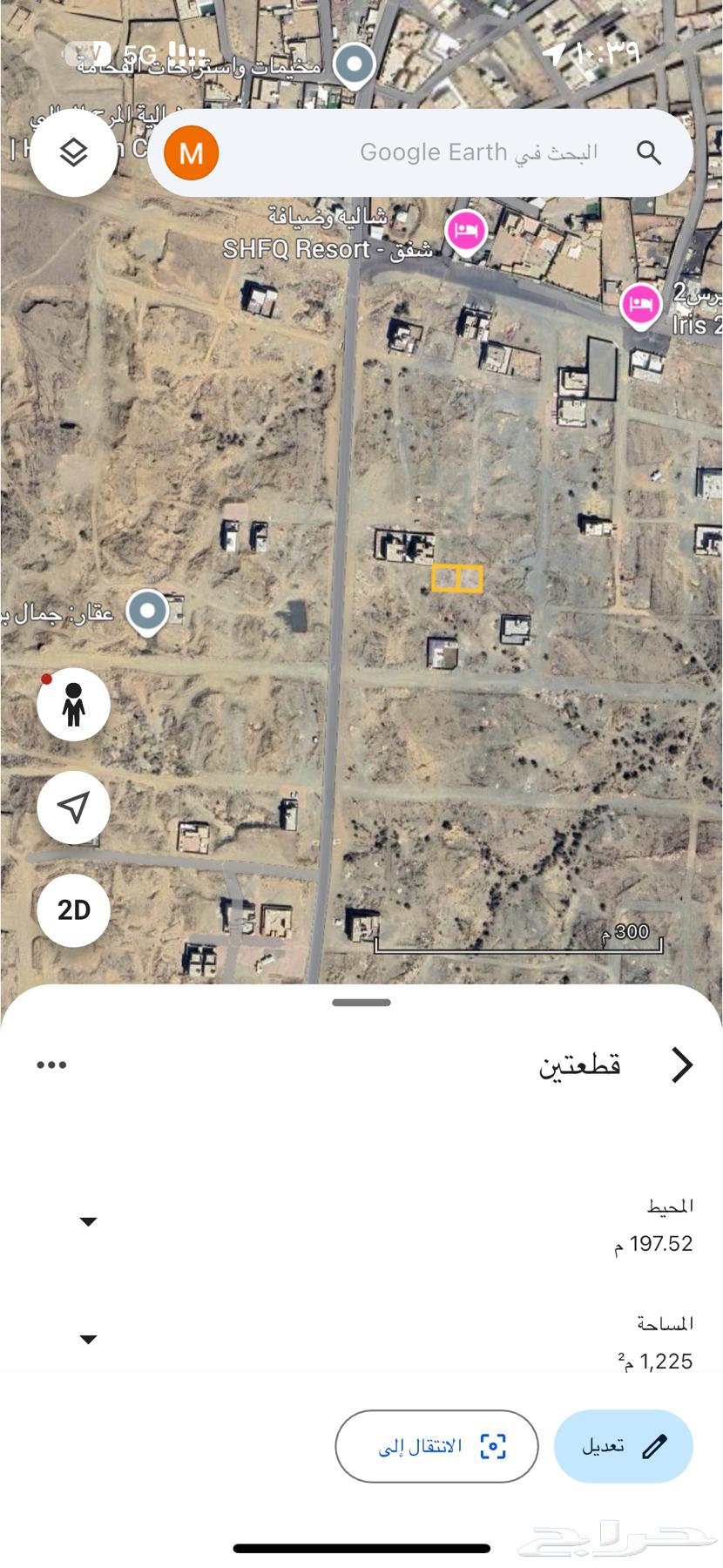Open the المساحة area unit dropdown
723x1568 pixels.
(88, 1340)
